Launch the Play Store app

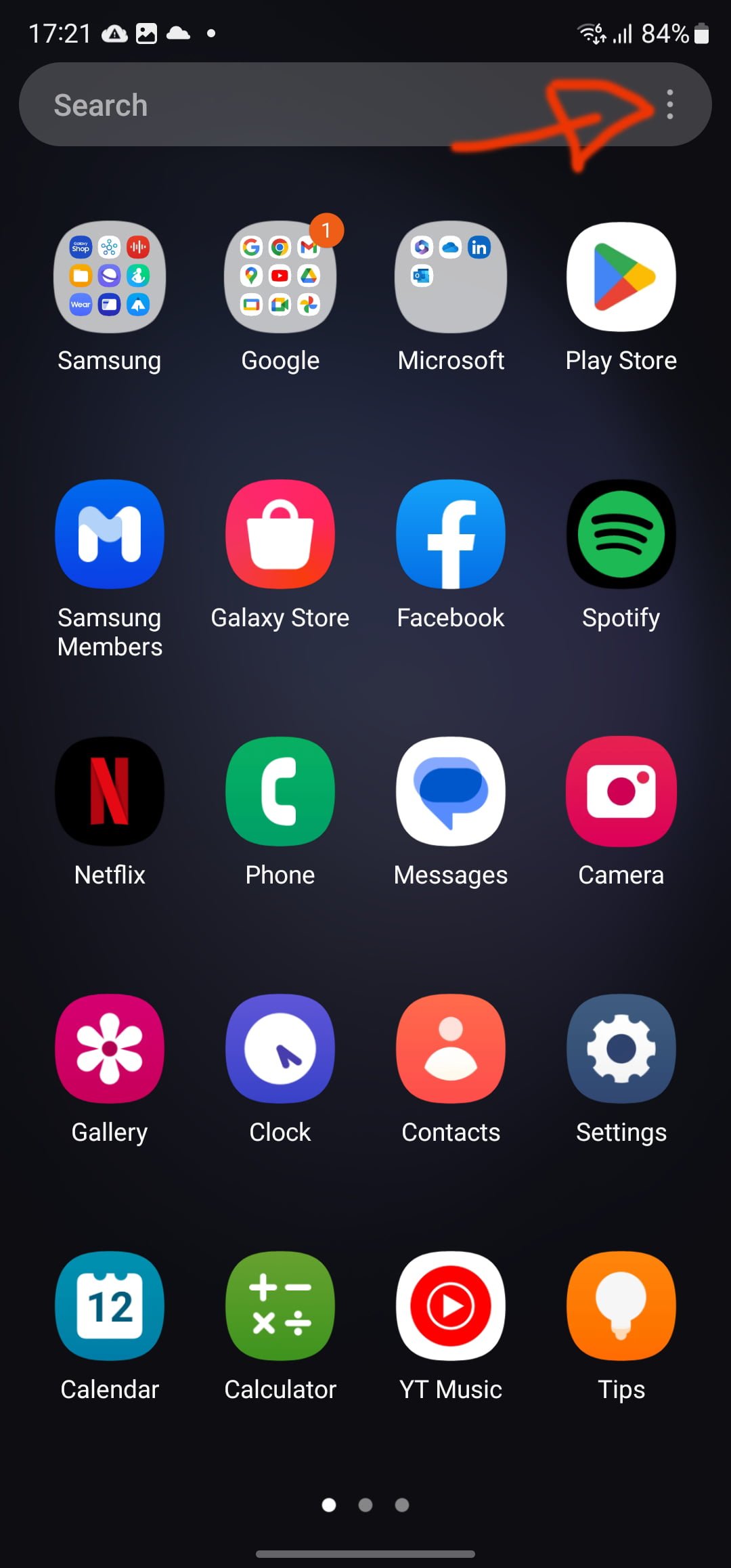point(621,277)
